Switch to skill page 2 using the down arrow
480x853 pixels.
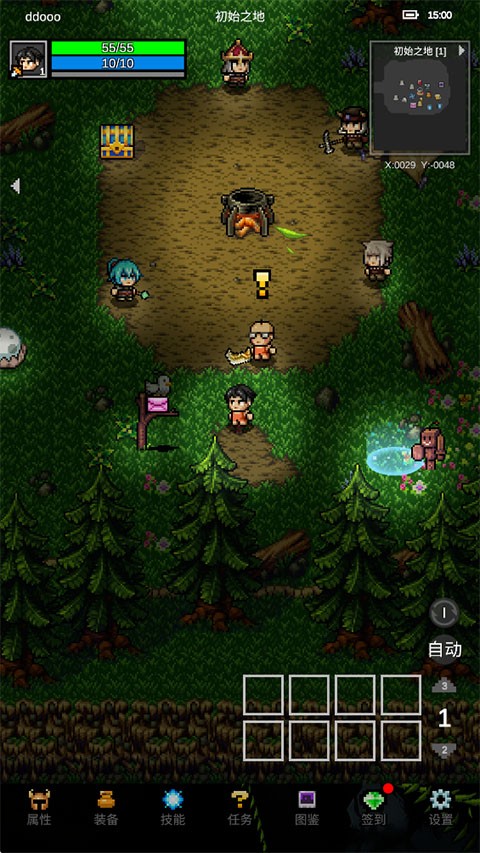444,750
